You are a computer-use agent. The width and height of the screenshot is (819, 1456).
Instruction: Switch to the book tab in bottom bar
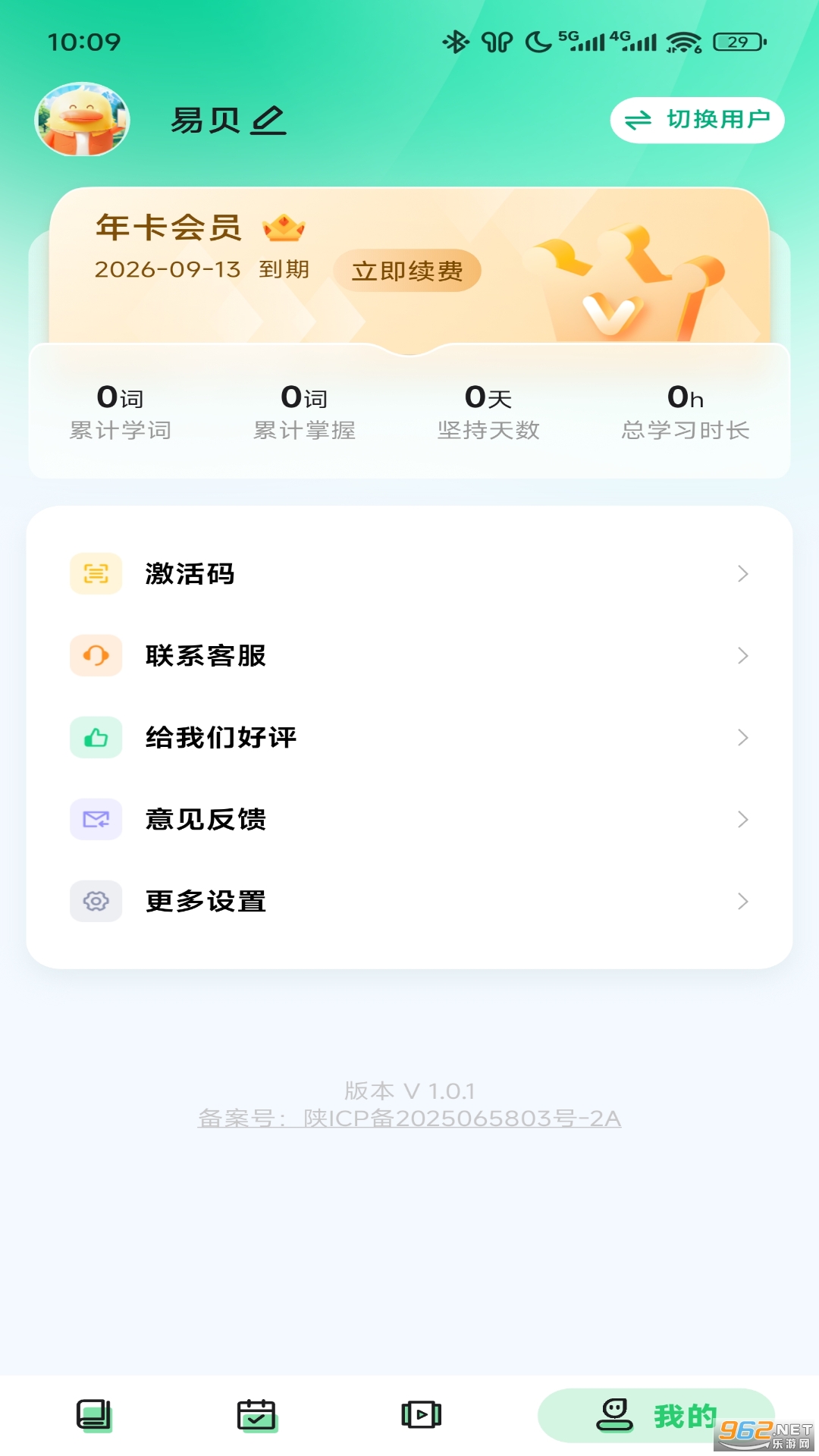coord(94,1415)
